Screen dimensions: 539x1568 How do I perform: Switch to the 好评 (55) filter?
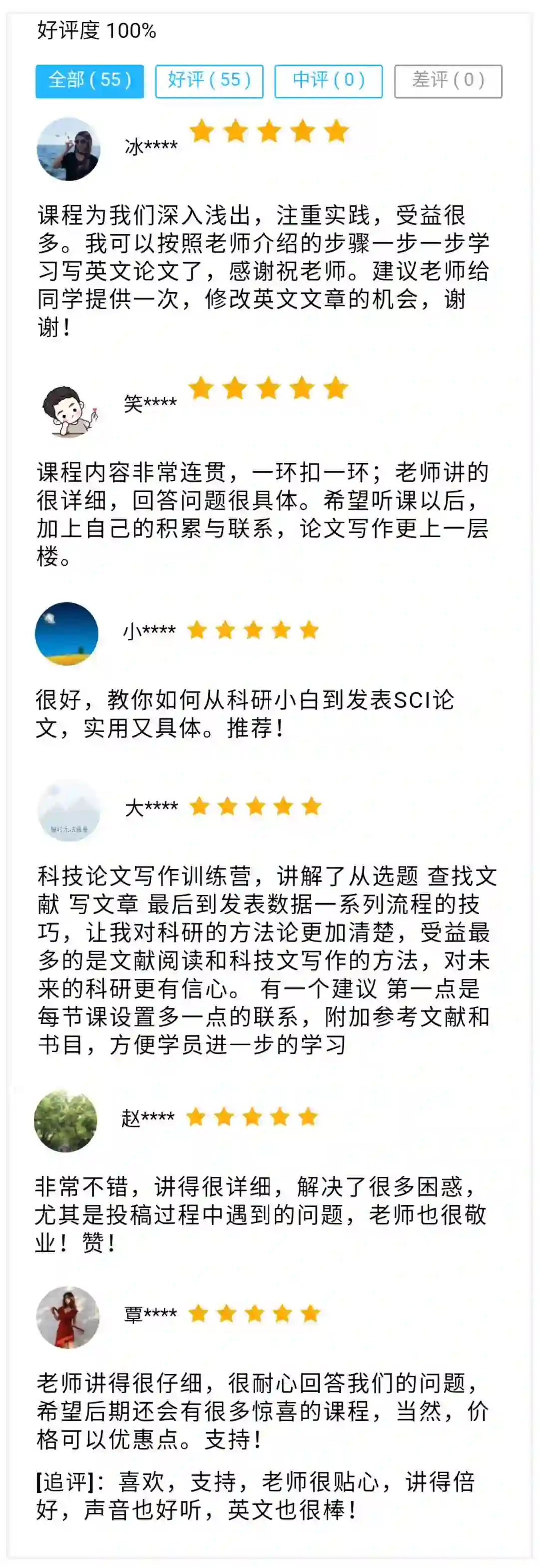coord(209,81)
